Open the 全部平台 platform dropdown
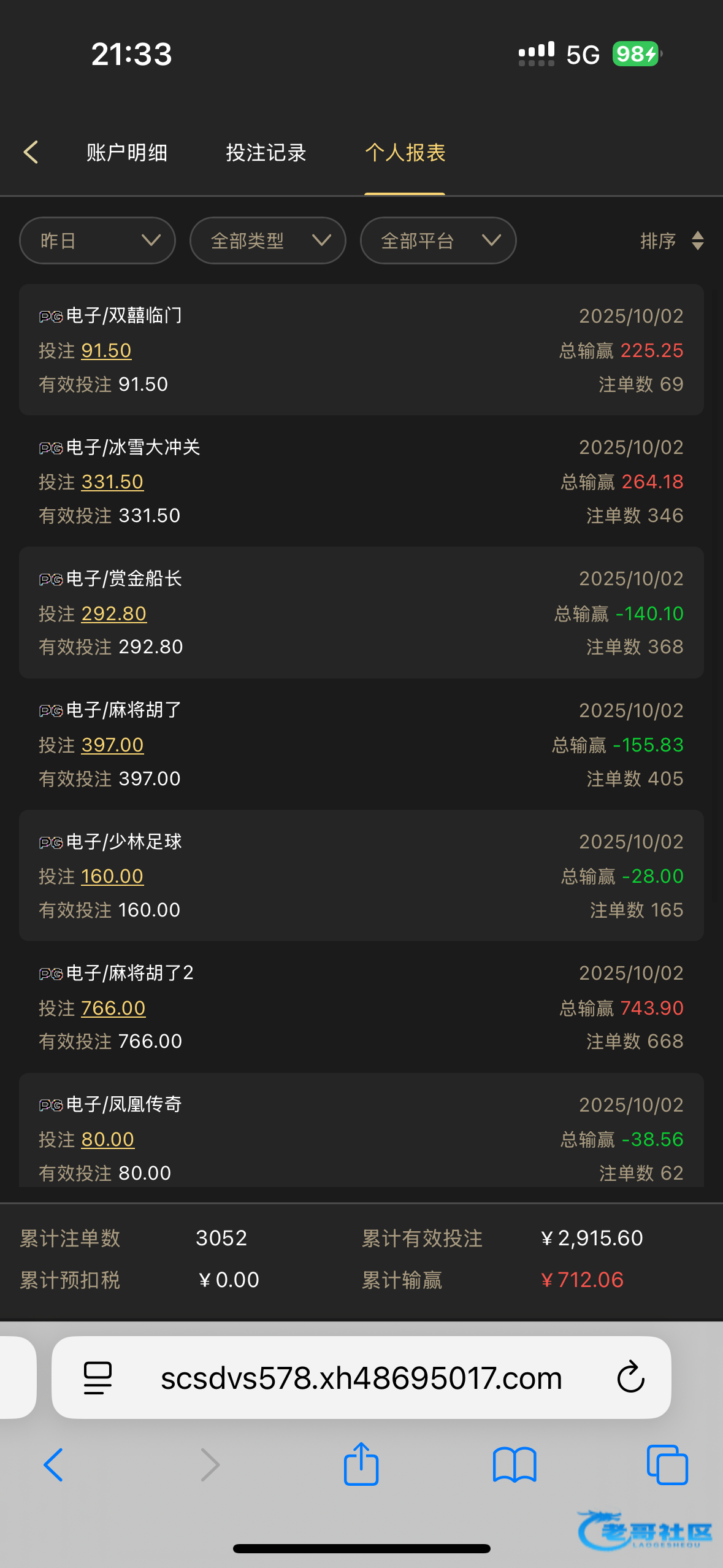The height and width of the screenshot is (1568, 723). click(x=438, y=240)
